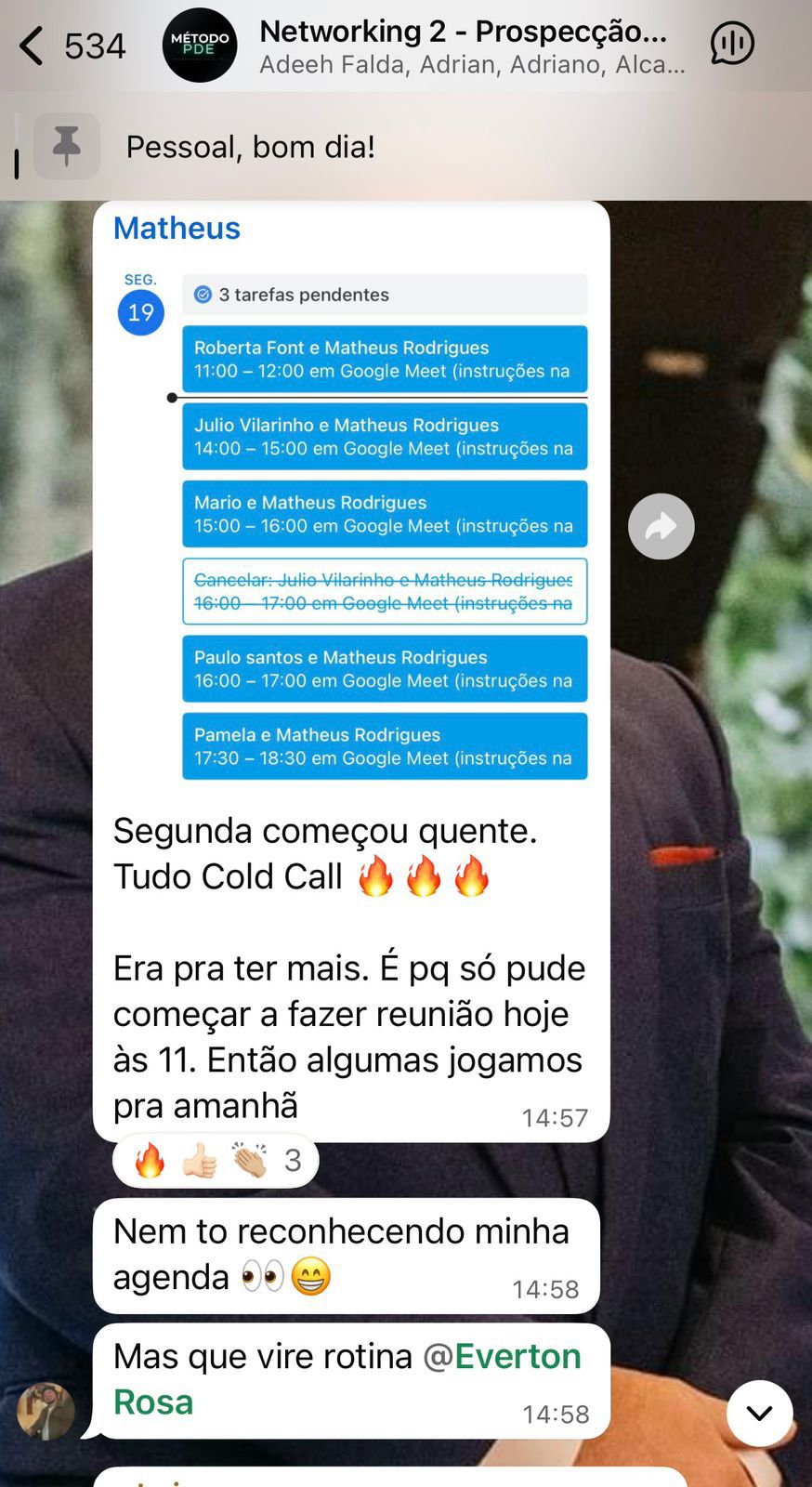This screenshot has height=1487, width=812.
Task: Forward Matheus's calendar screenshot message
Action: pyautogui.click(x=661, y=527)
